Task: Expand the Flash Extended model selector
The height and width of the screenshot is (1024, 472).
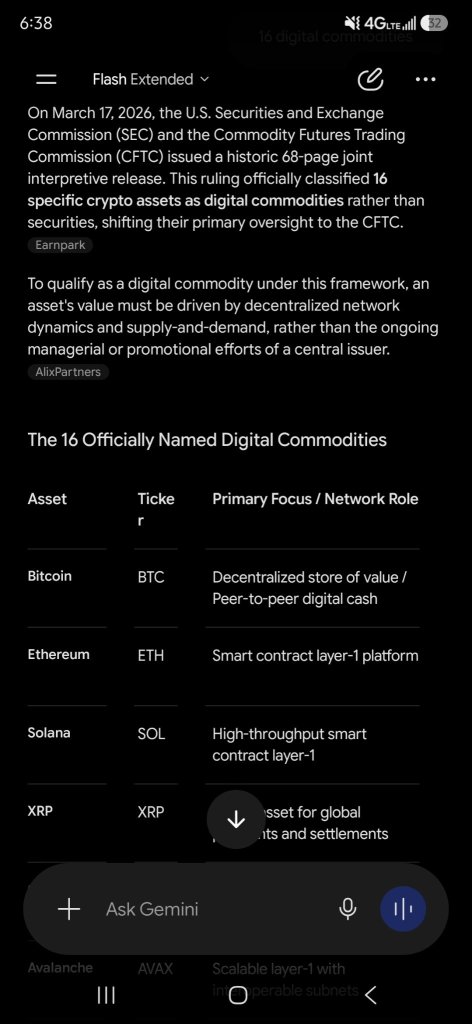Action: (151, 80)
